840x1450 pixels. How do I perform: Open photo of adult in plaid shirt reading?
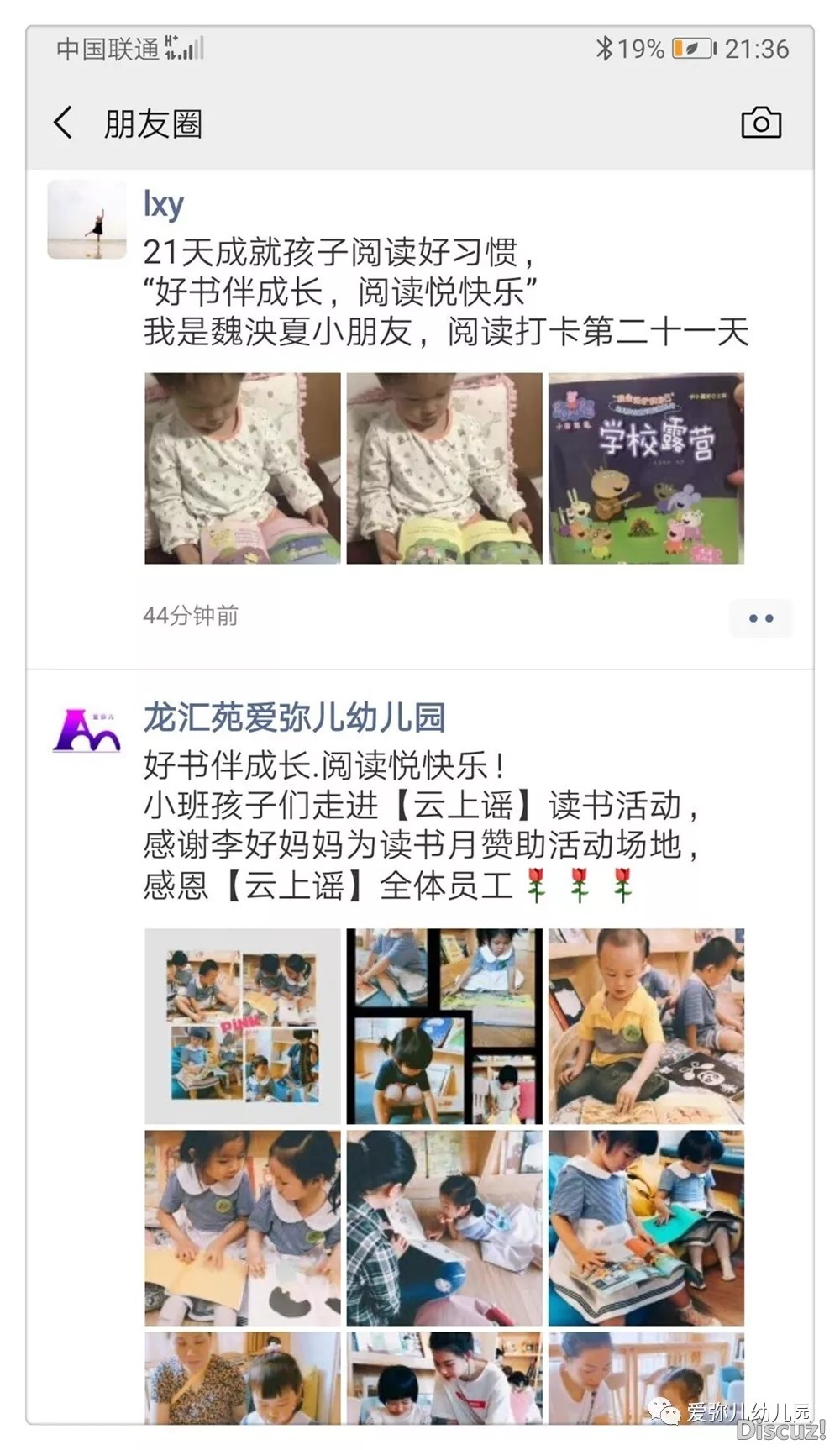[444, 1227]
